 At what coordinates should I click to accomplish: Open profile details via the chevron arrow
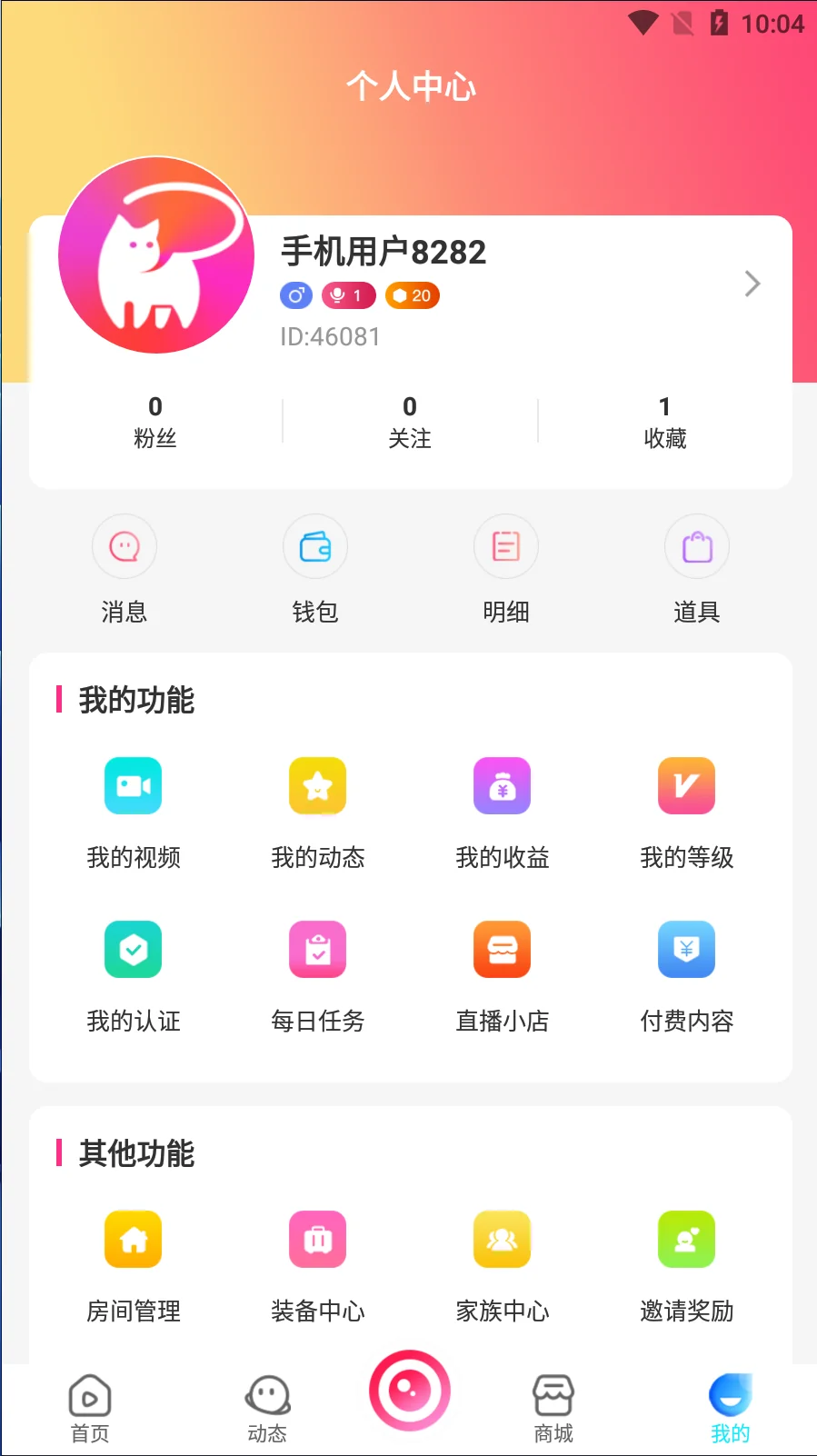752,284
